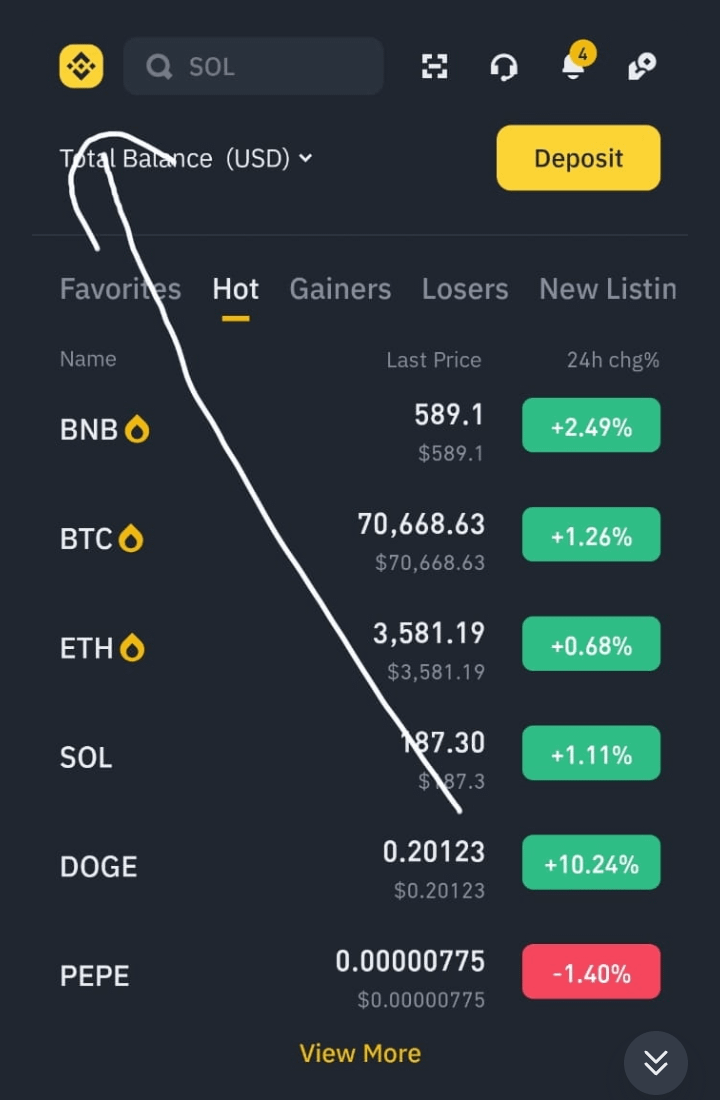Switch to the Gainers tab
The width and height of the screenshot is (720, 1100).
340,289
